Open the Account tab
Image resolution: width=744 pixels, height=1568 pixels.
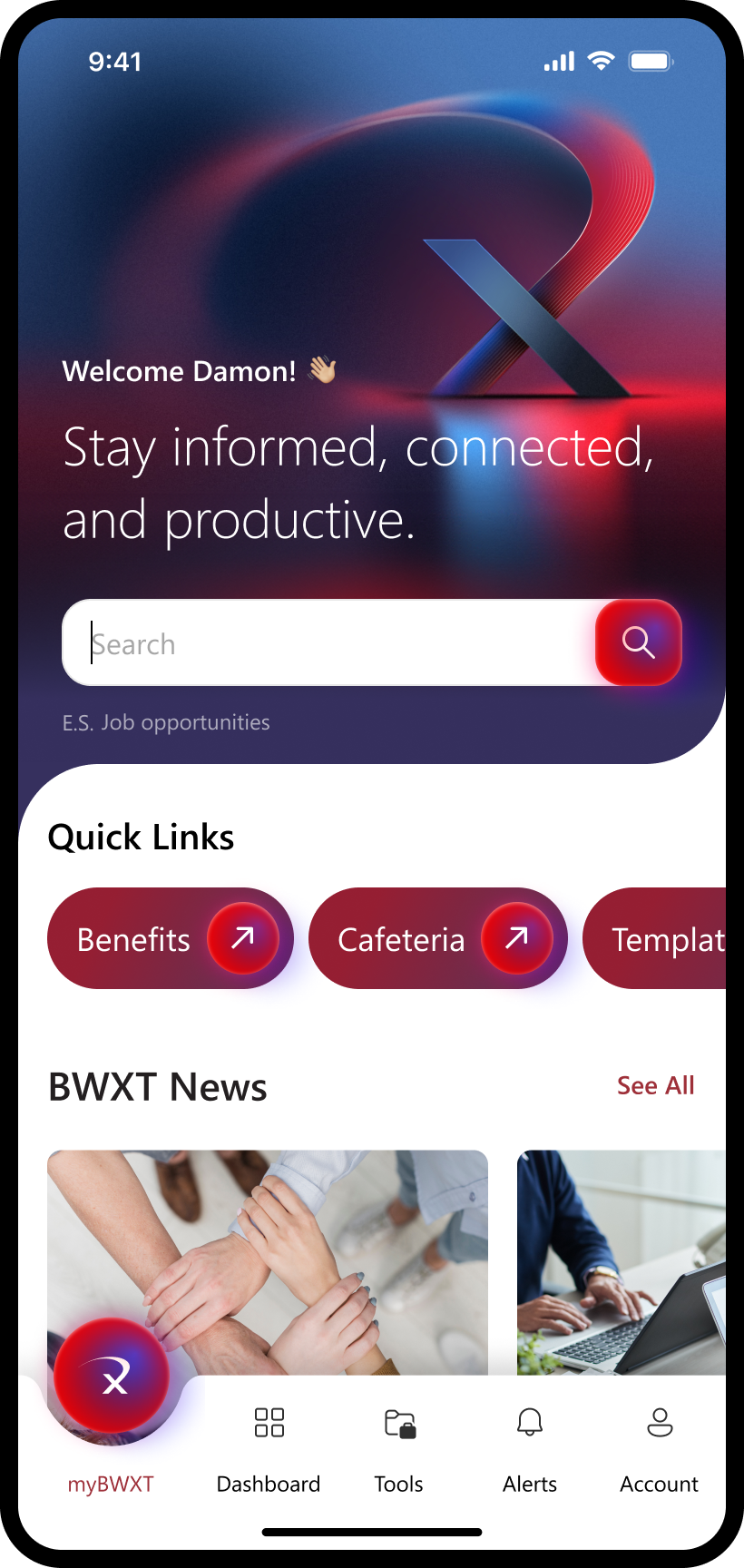pos(660,1447)
